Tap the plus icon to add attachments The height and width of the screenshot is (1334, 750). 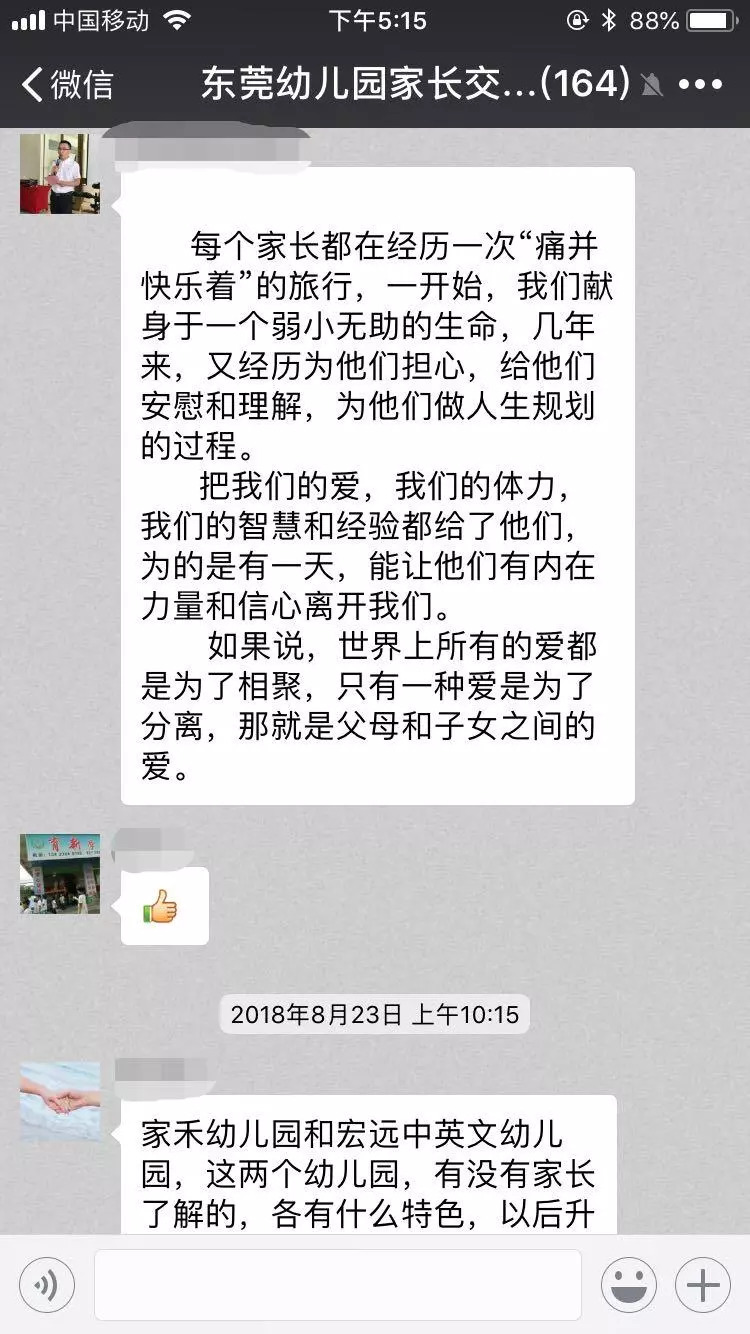pyautogui.click(x=701, y=1285)
